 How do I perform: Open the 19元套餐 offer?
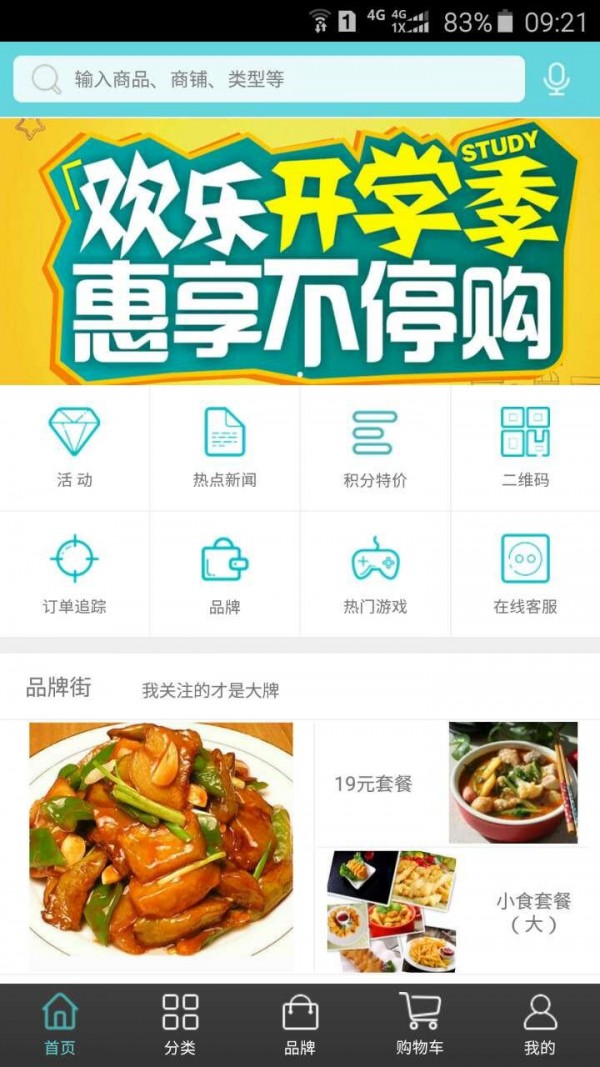[450, 783]
